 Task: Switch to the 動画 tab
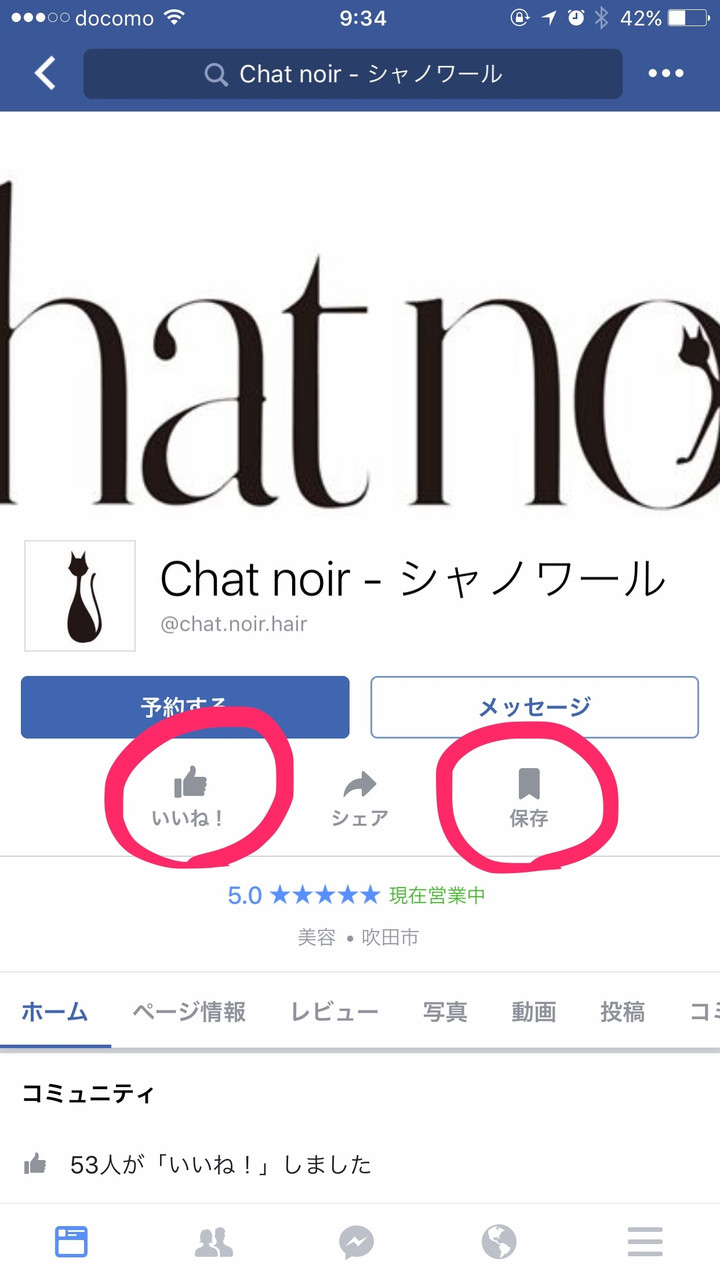pos(534,1012)
